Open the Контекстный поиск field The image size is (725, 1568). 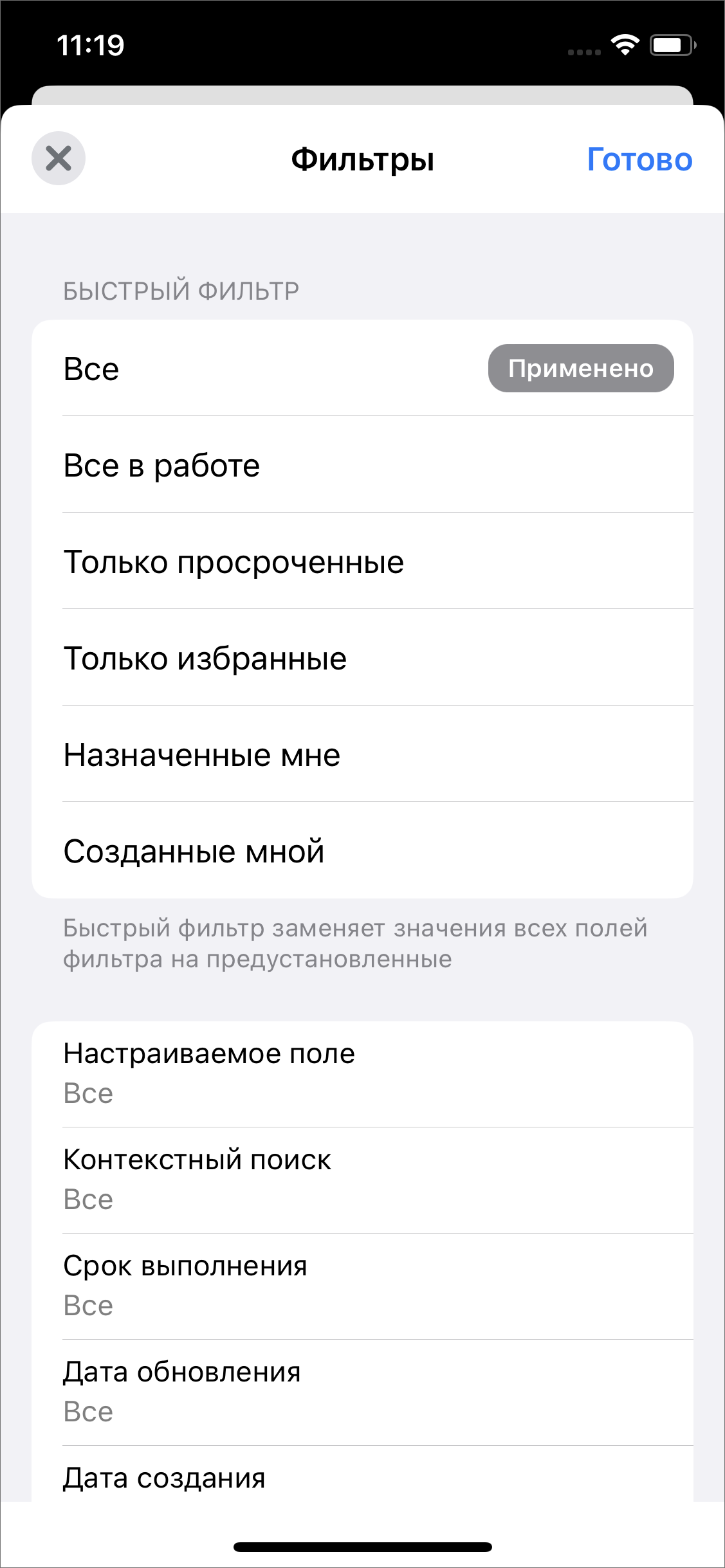tap(362, 1180)
